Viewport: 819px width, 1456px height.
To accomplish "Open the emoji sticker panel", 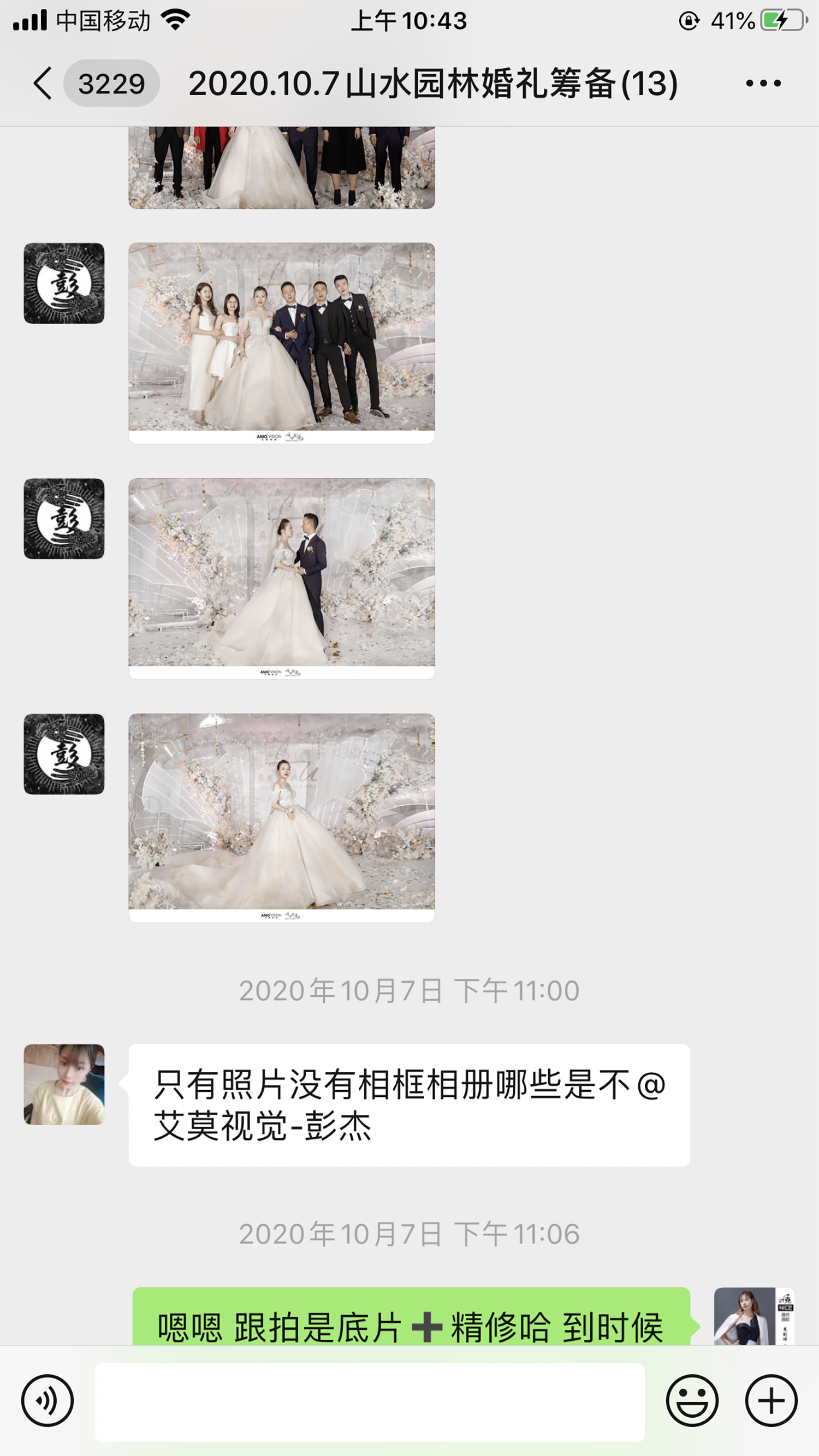I will pyautogui.click(x=692, y=1401).
